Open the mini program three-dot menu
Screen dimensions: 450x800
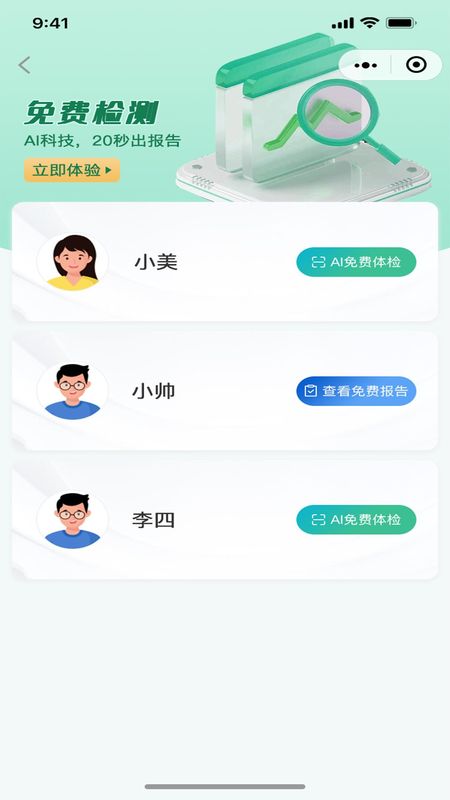(365, 65)
